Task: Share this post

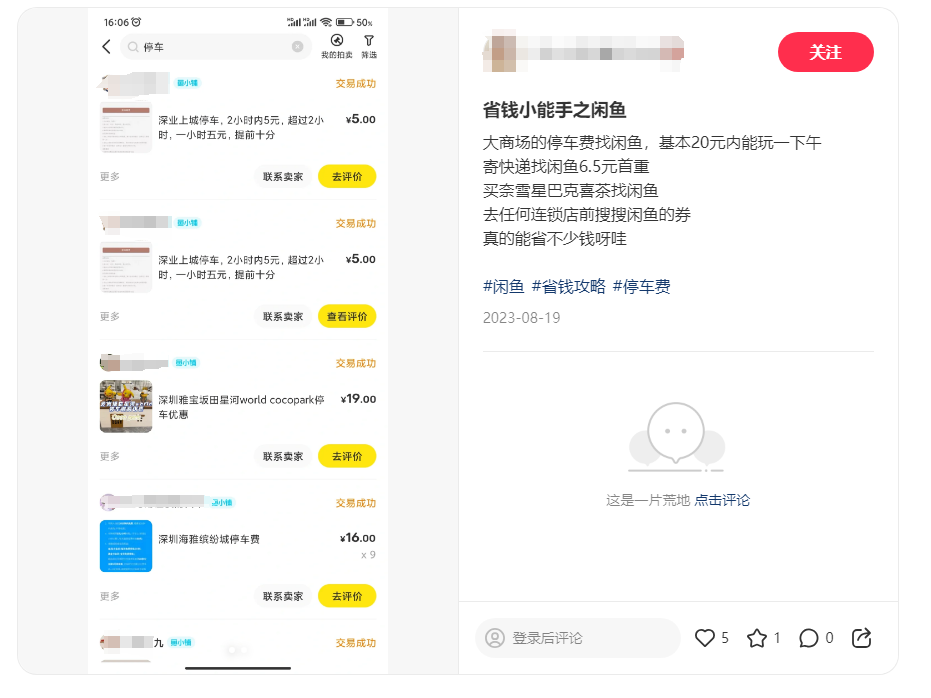Action: pyautogui.click(x=862, y=638)
